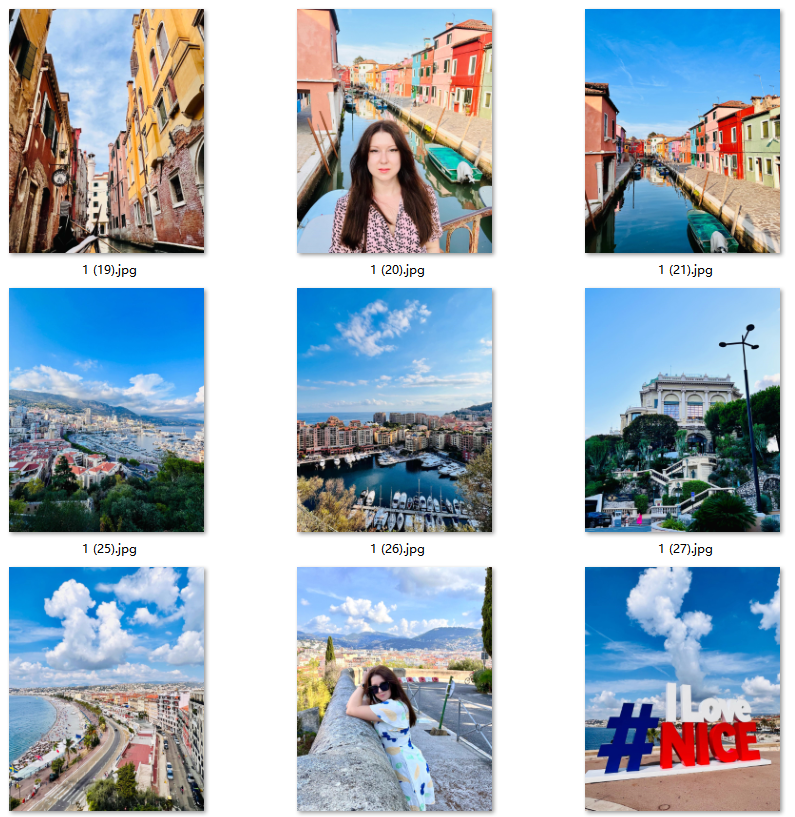This screenshot has height=817, width=795.
Task: Open the image file 1 (19).jpg
Action: (106, 131)
